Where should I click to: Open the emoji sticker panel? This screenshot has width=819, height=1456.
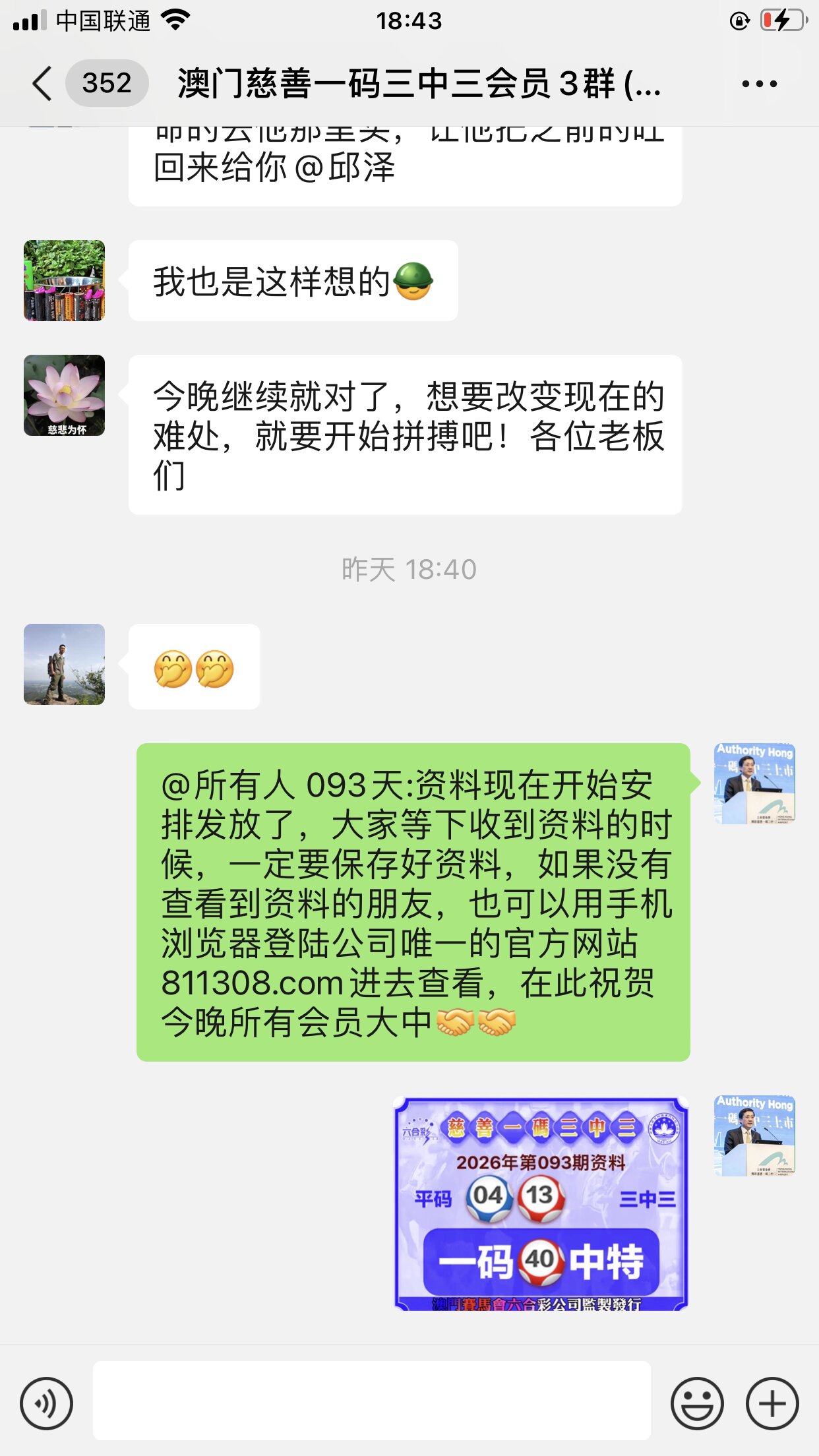(x=696, y=1403)
